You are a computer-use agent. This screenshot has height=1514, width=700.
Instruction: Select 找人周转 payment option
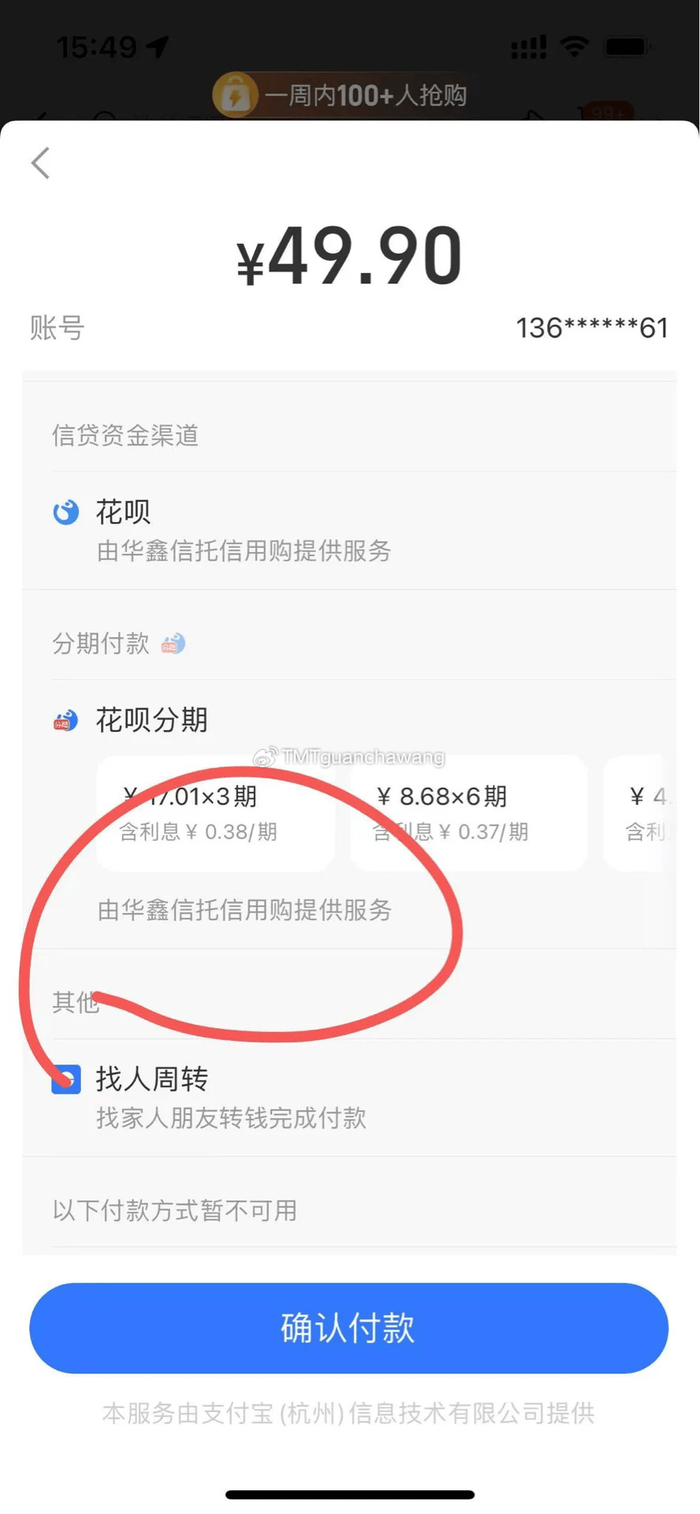point(350,1098)
